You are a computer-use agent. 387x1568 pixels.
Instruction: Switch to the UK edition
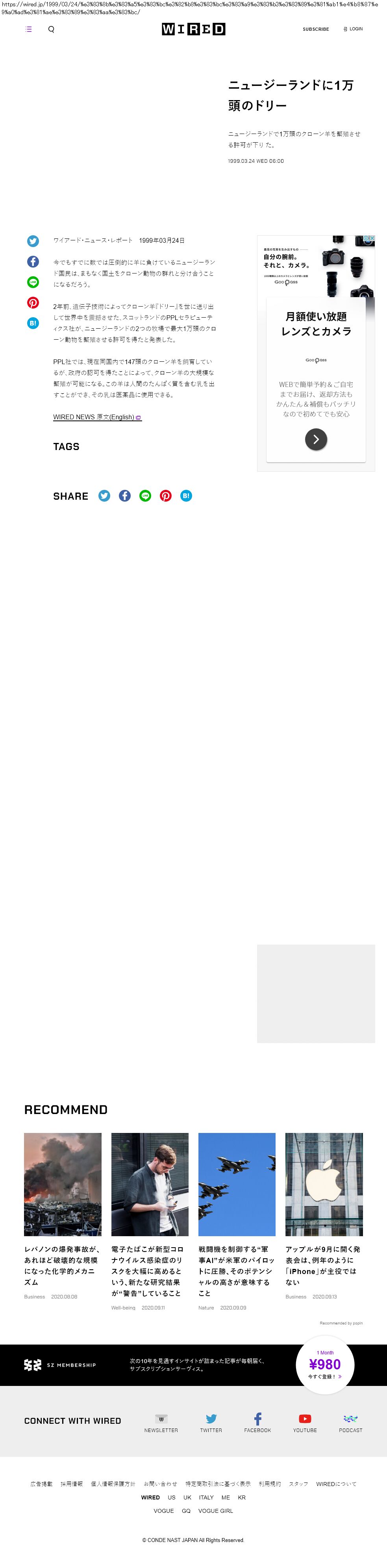187,1497
